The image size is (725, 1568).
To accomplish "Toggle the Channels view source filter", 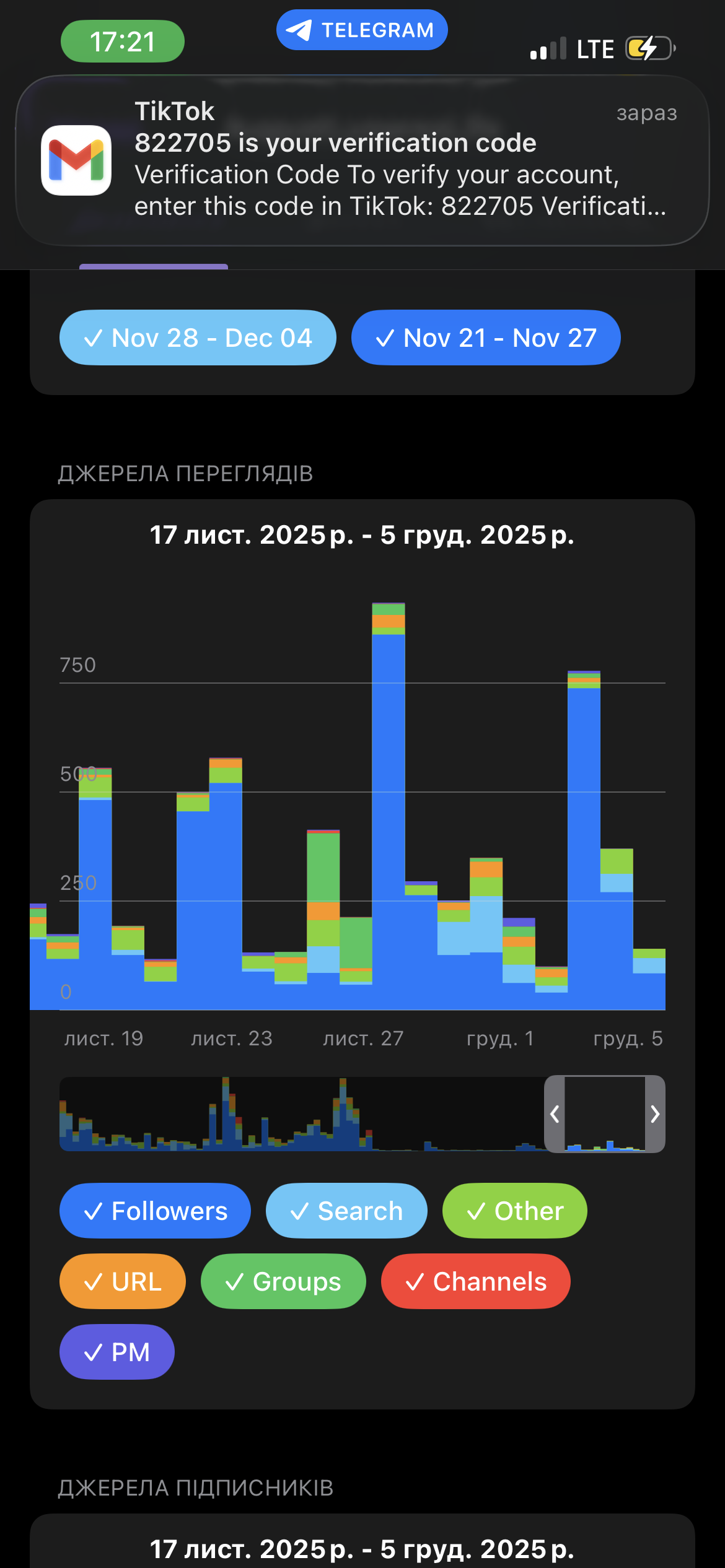I will tap(475, 1281).
